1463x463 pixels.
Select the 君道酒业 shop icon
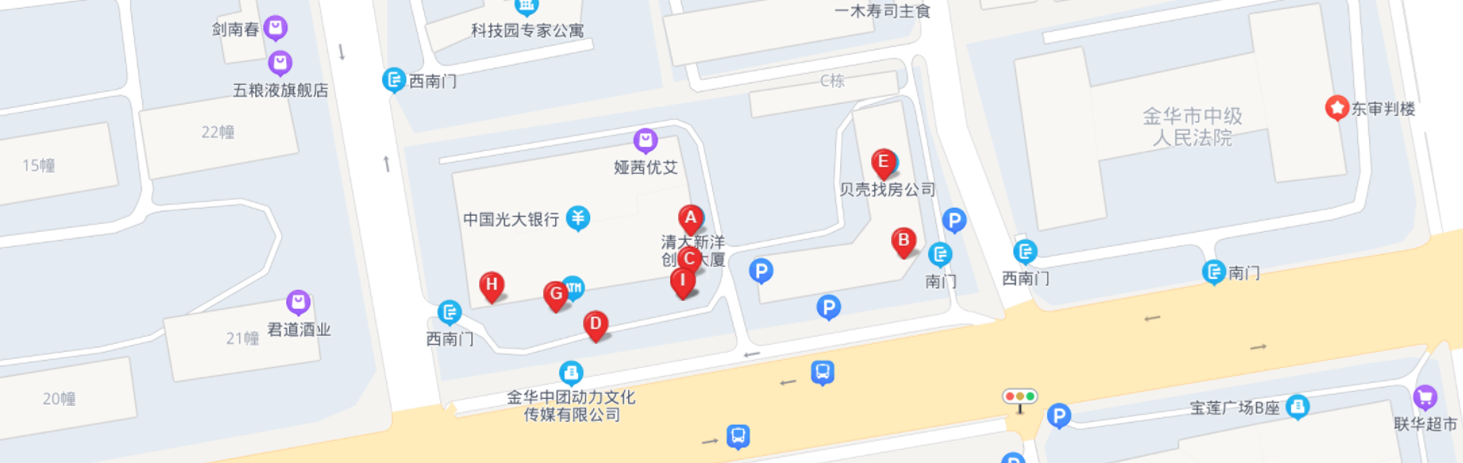(298, 302)
